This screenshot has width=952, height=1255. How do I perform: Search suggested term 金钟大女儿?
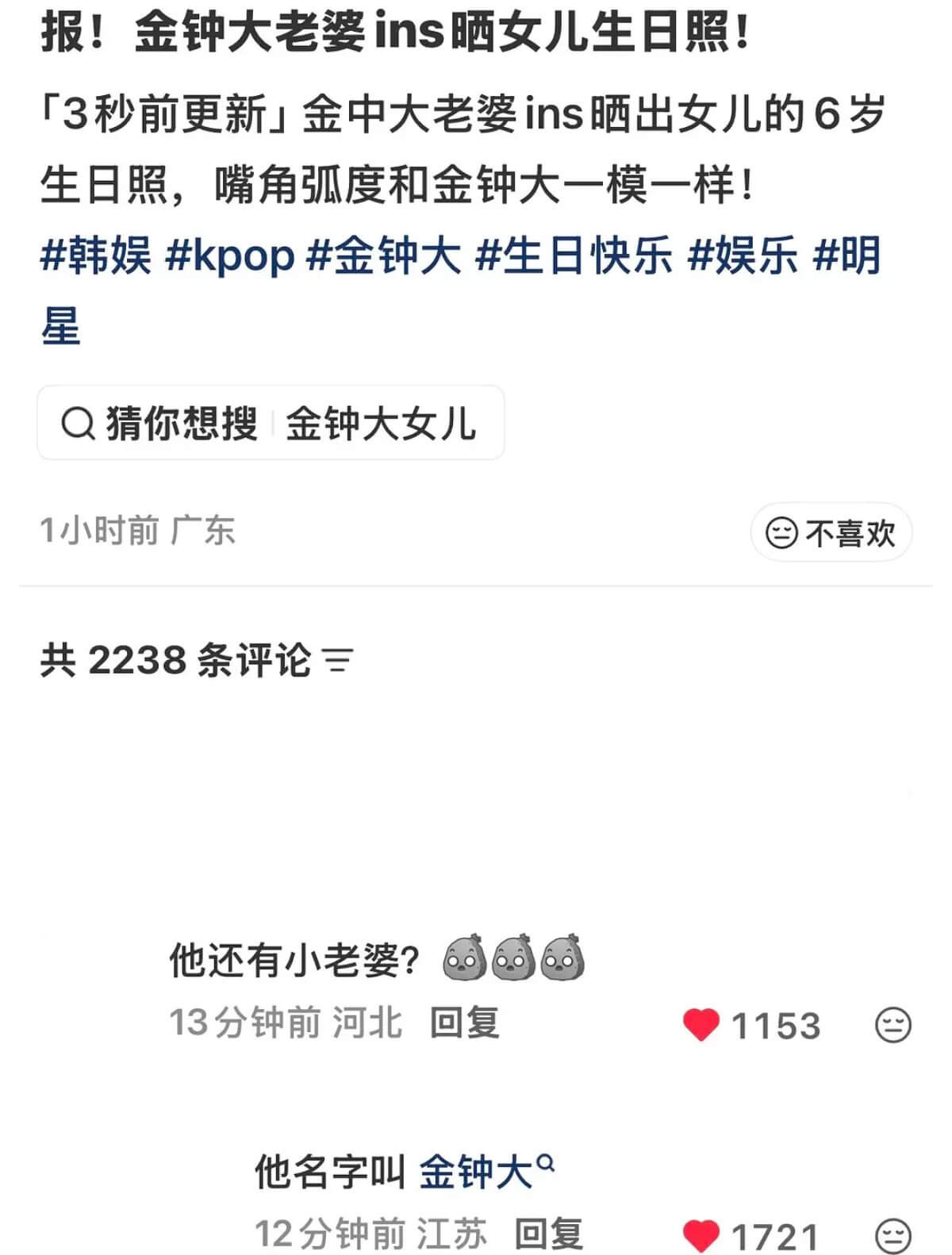(x=381, y=424)
